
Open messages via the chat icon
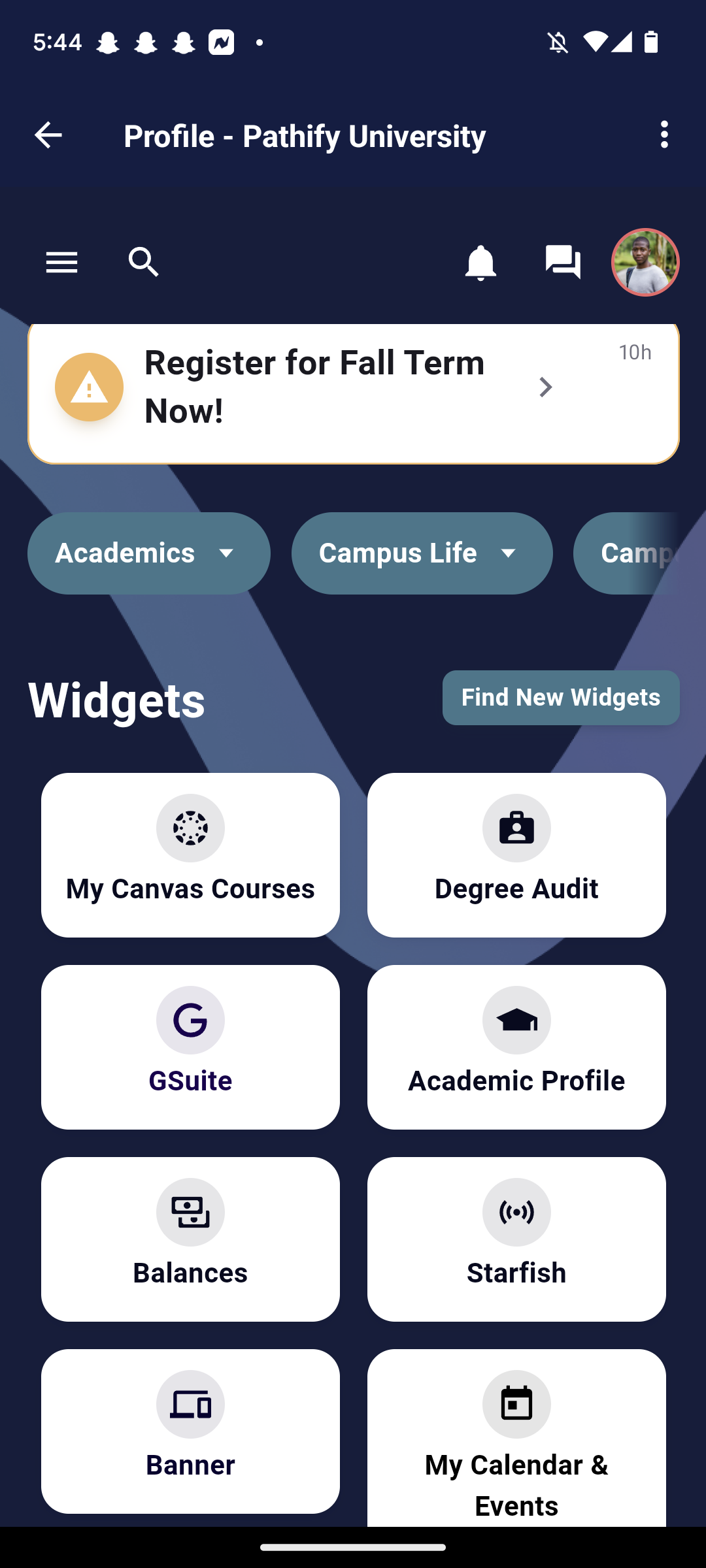pos(562,262)
